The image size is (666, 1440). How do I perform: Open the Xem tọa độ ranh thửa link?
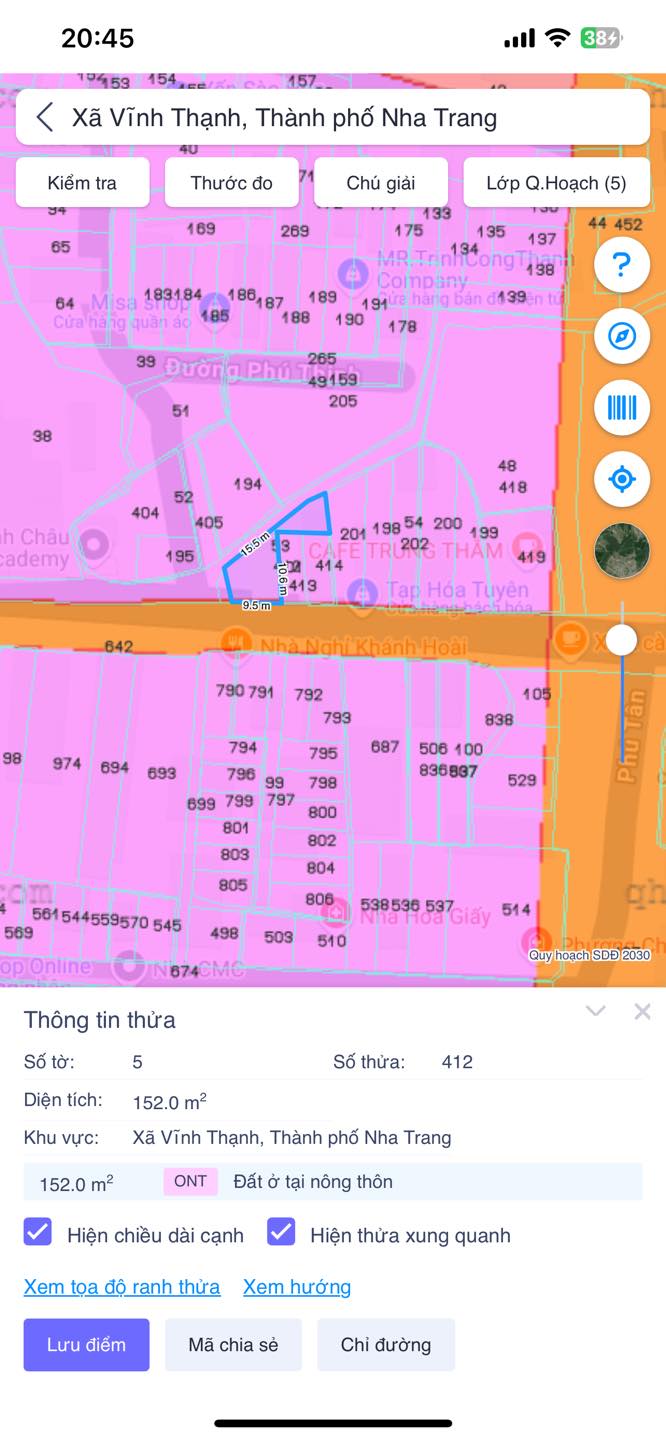122,1287
